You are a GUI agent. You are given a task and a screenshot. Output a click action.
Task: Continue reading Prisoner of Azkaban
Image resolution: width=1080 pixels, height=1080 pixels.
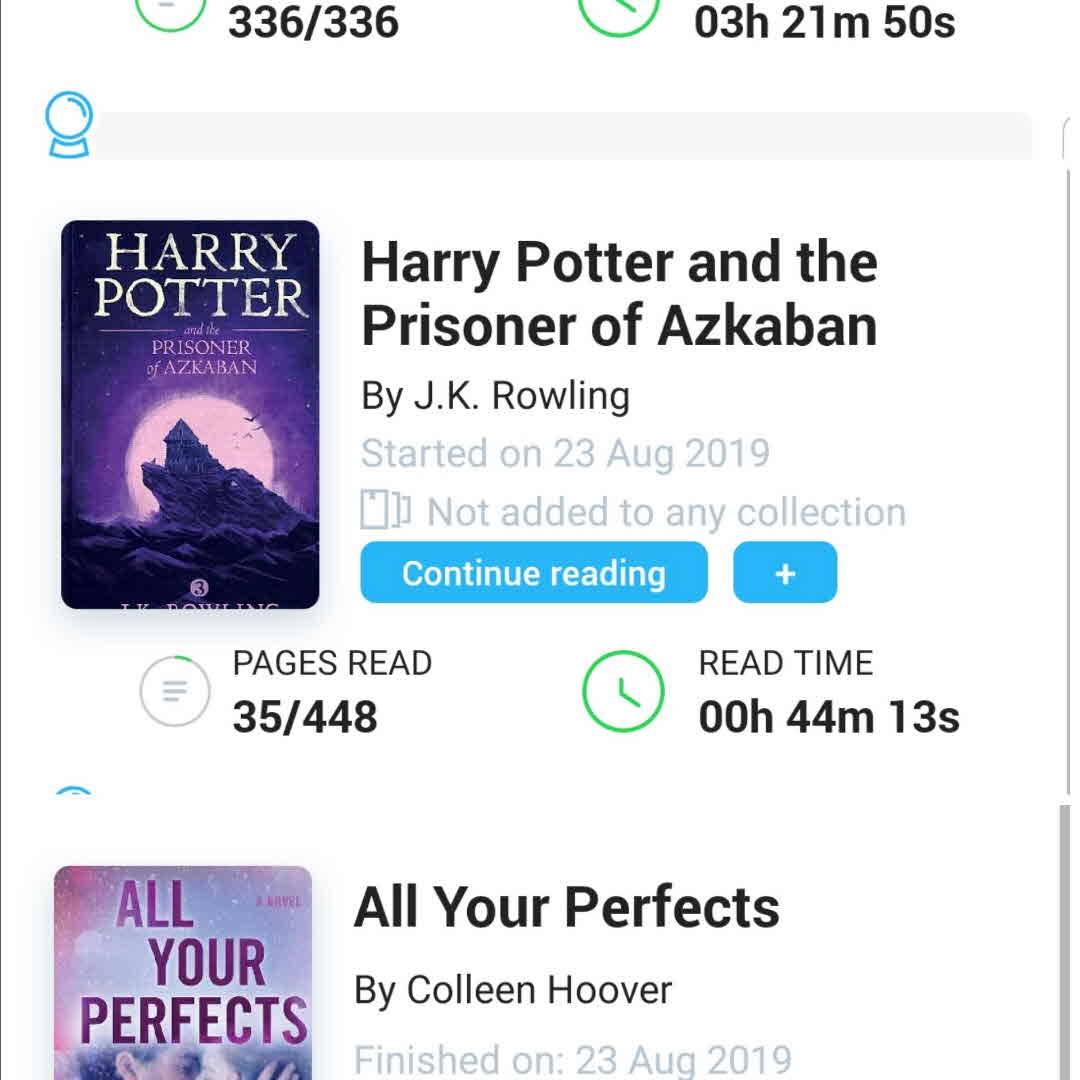point(533,573)
